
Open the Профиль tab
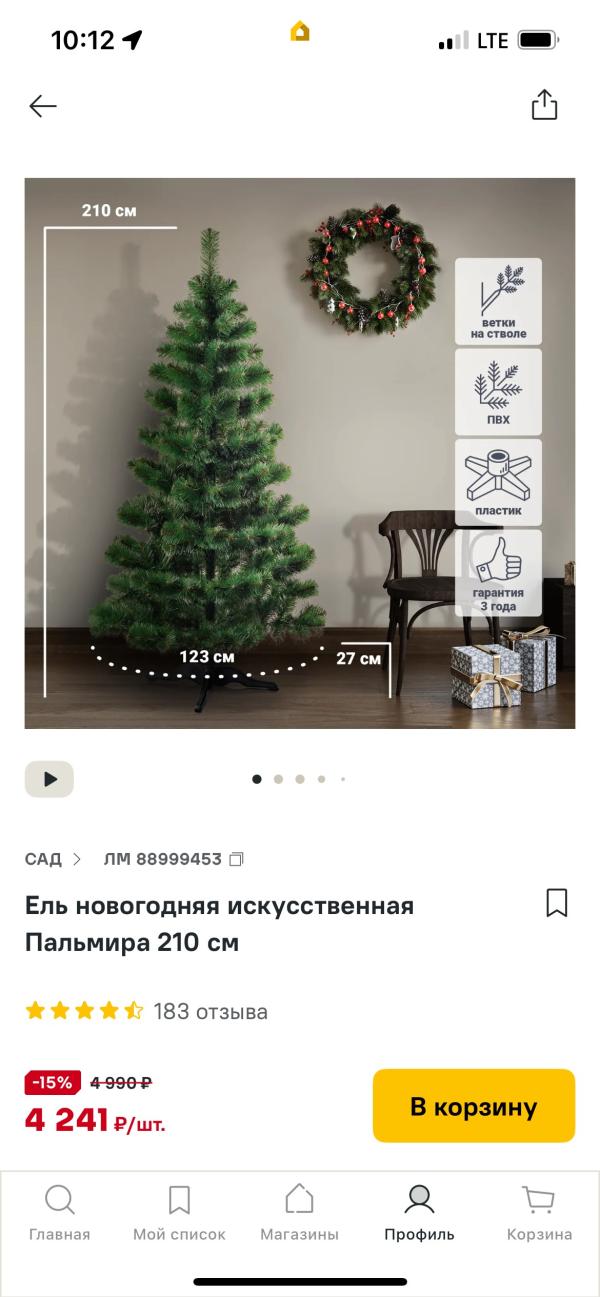click(419, 1213)
